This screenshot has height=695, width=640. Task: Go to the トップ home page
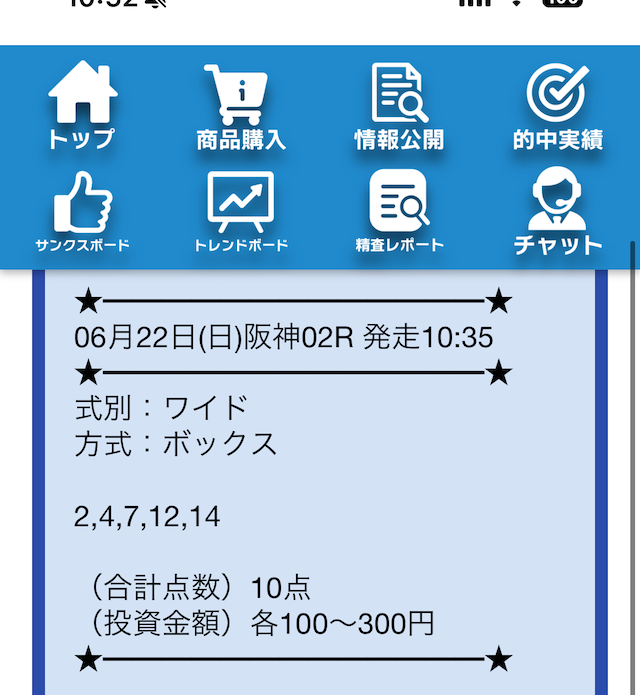point(82,105)
